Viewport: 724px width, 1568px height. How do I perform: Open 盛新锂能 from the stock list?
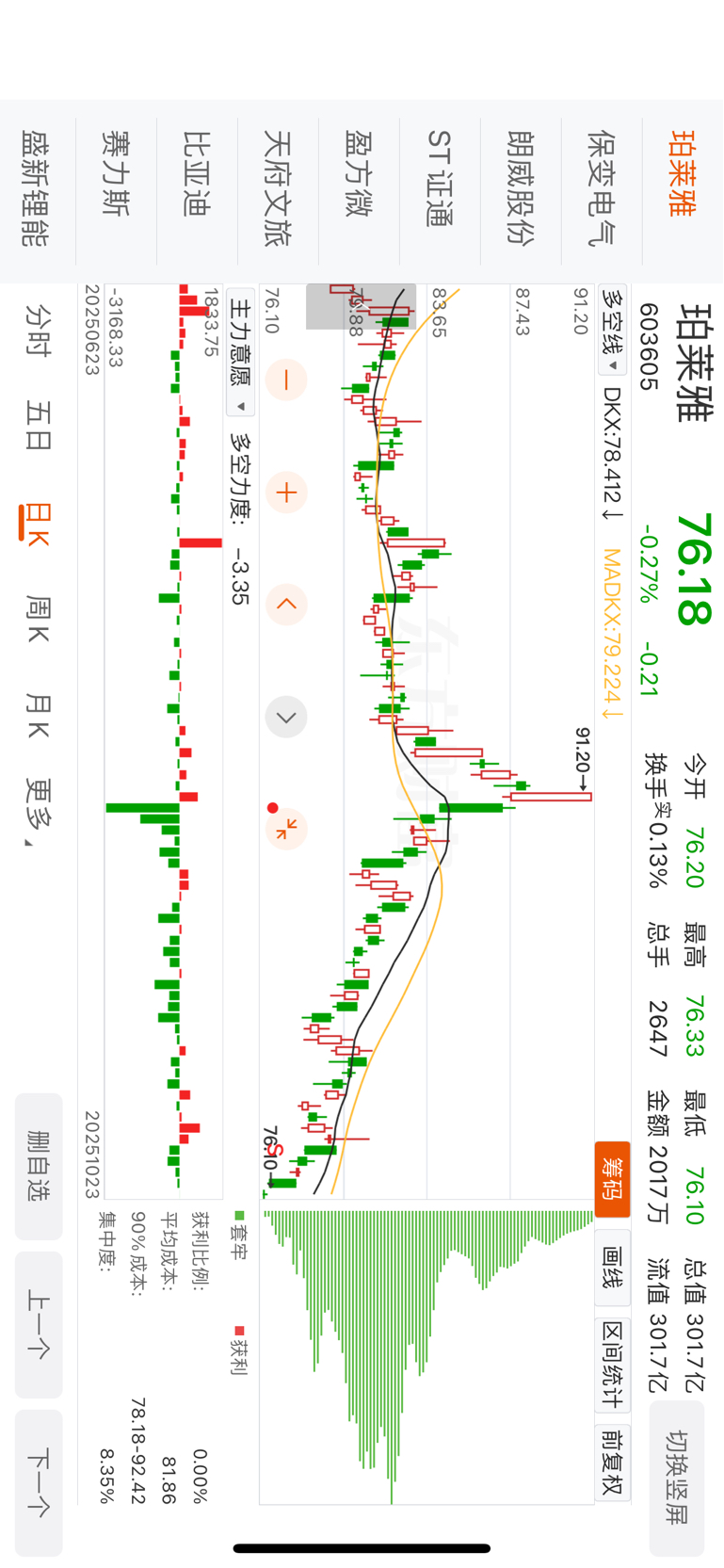pyautogui.click(x=36, y=188)
